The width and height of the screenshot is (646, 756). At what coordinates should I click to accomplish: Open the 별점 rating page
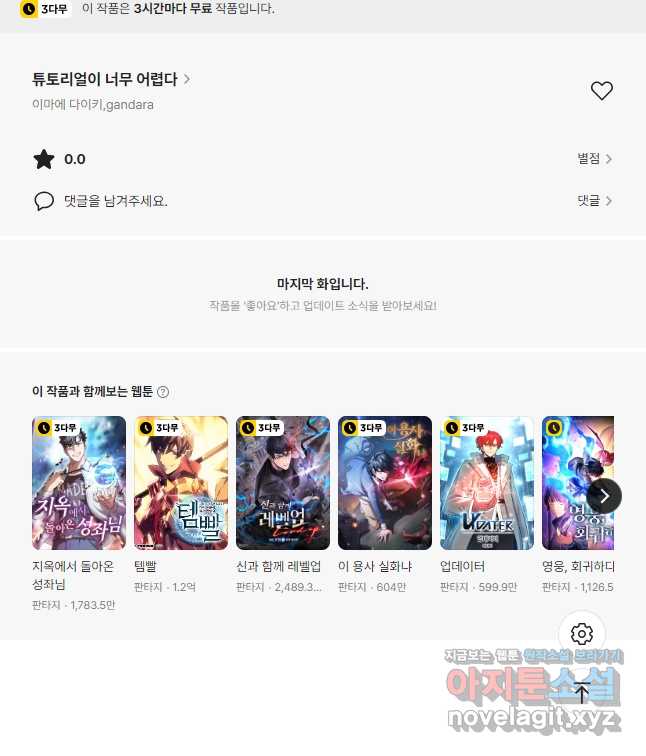pyautogui.click(x=594, y=159)
